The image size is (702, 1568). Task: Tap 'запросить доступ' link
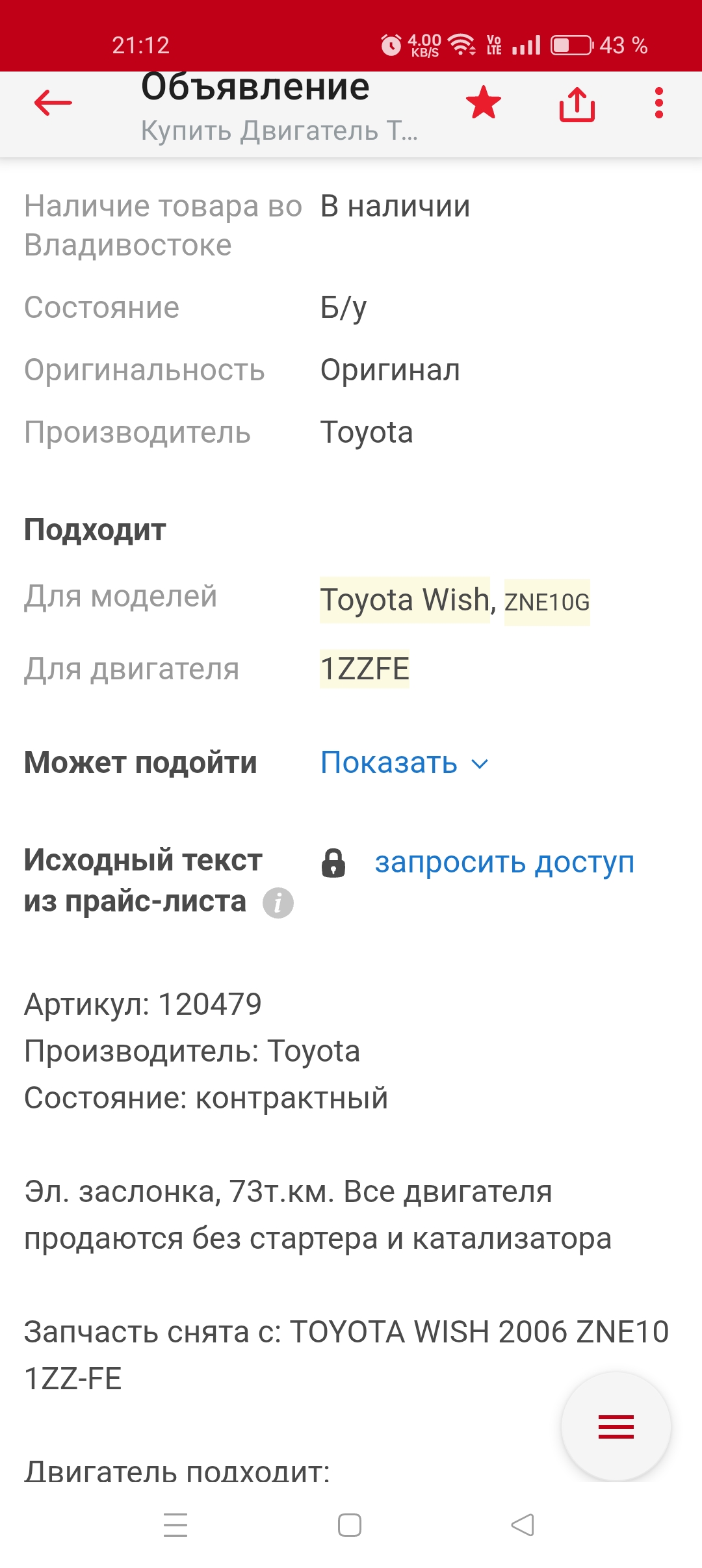pyautogui.click(x=504, y=863)
